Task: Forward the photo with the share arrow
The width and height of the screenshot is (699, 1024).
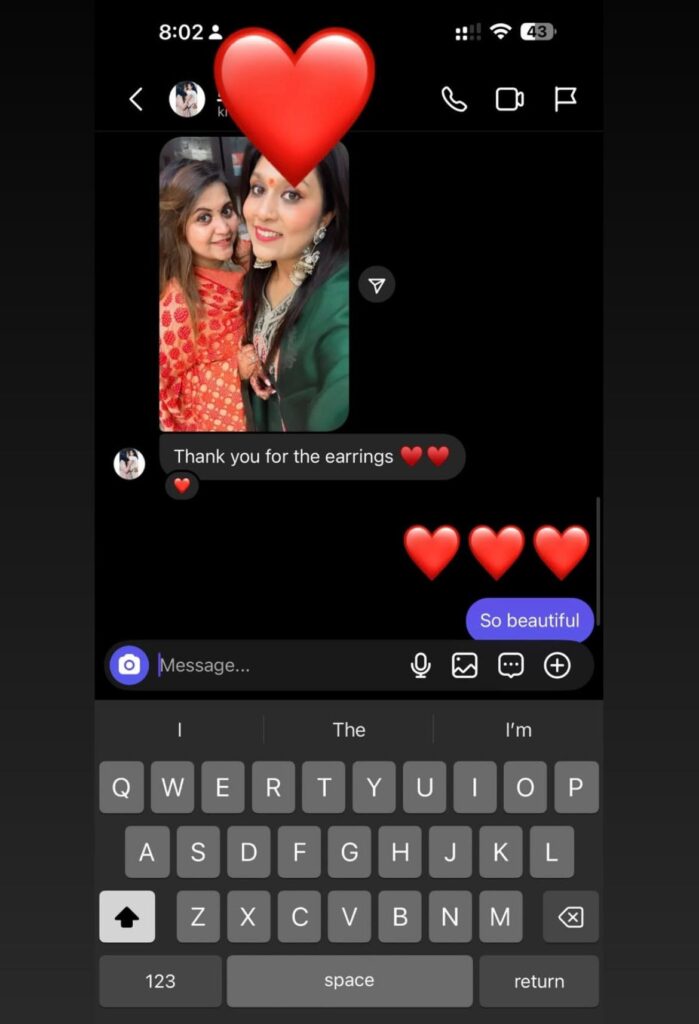Action: coord(376,286)
